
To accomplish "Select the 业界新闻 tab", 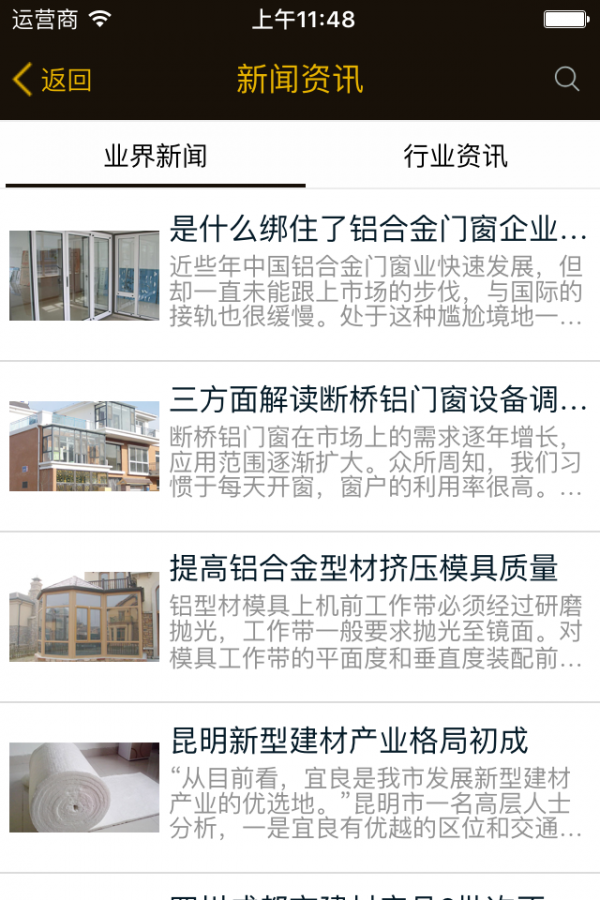I will (155, 156).
